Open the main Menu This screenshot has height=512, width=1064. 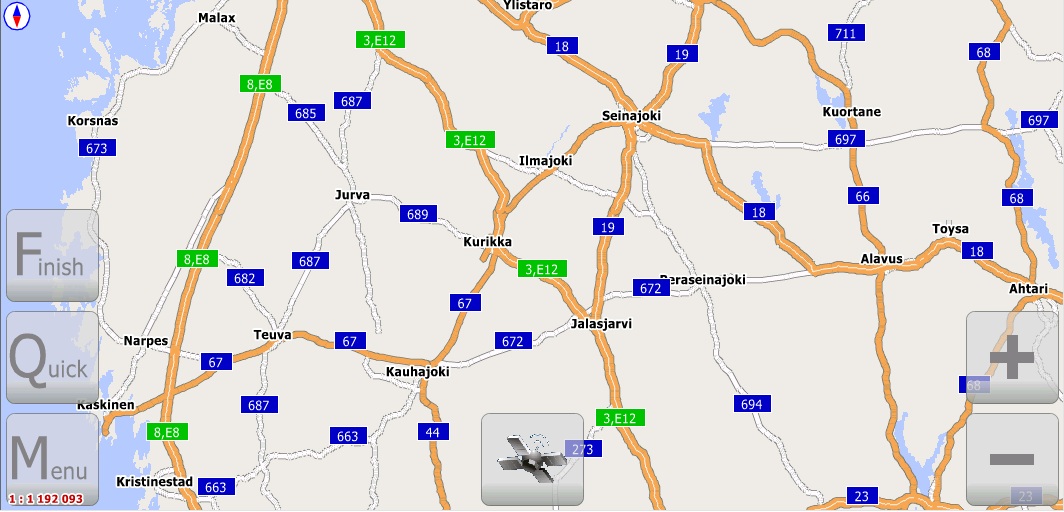(52, 456)
